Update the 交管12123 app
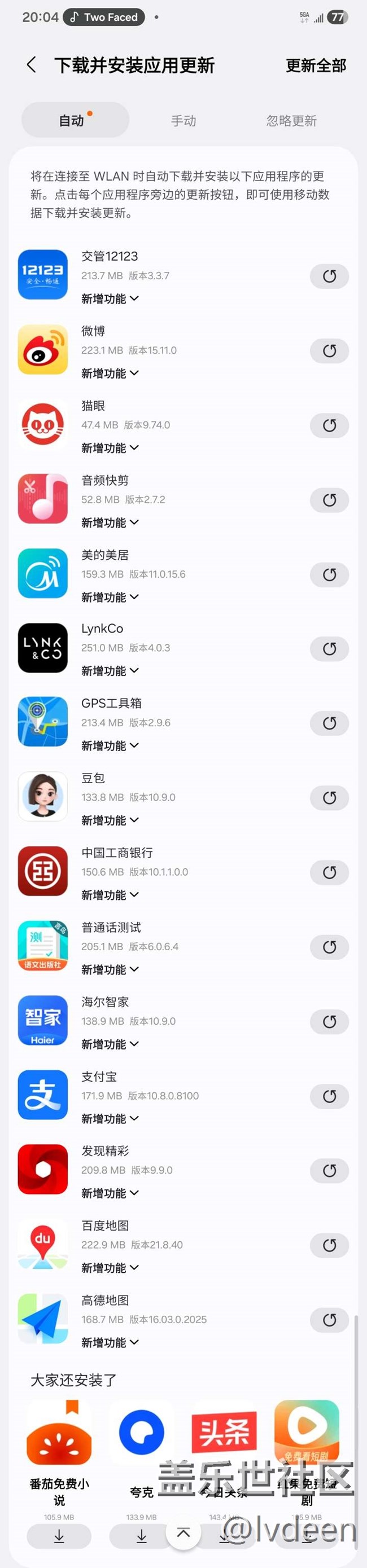Screen dimensions: 367x1568 click(x=329, y=276)
